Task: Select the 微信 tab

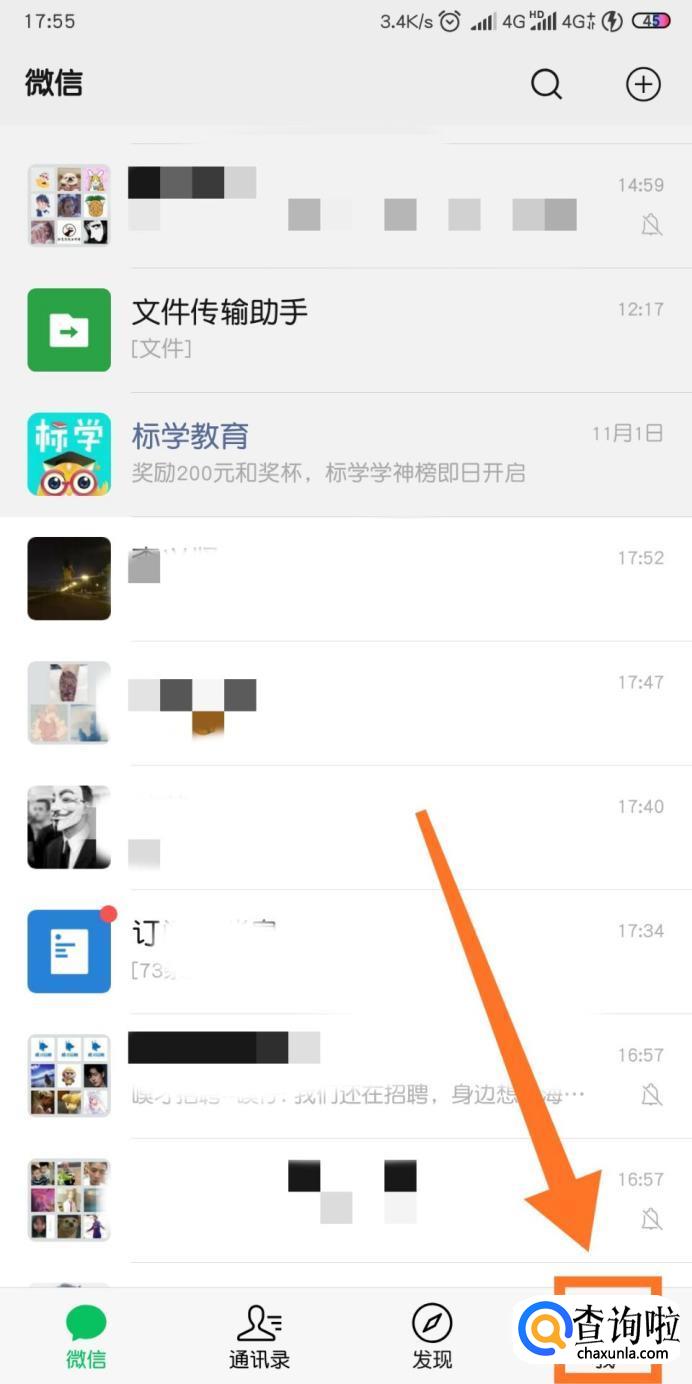Action: tap(86, 1335)
